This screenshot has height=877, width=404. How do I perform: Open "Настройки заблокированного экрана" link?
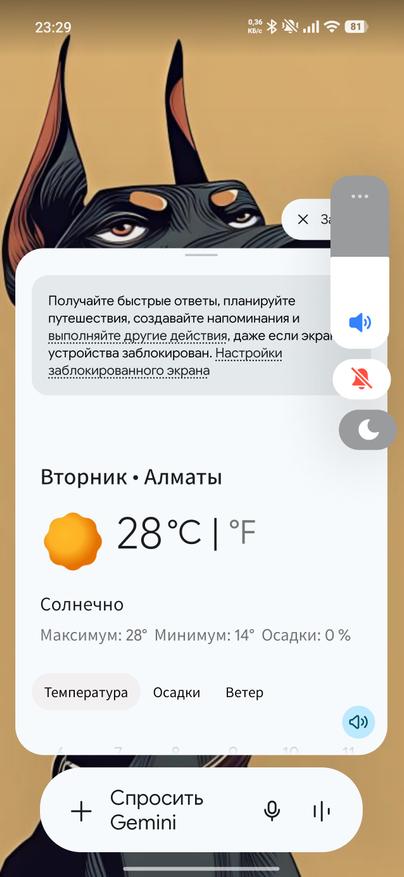coord(165,362)
